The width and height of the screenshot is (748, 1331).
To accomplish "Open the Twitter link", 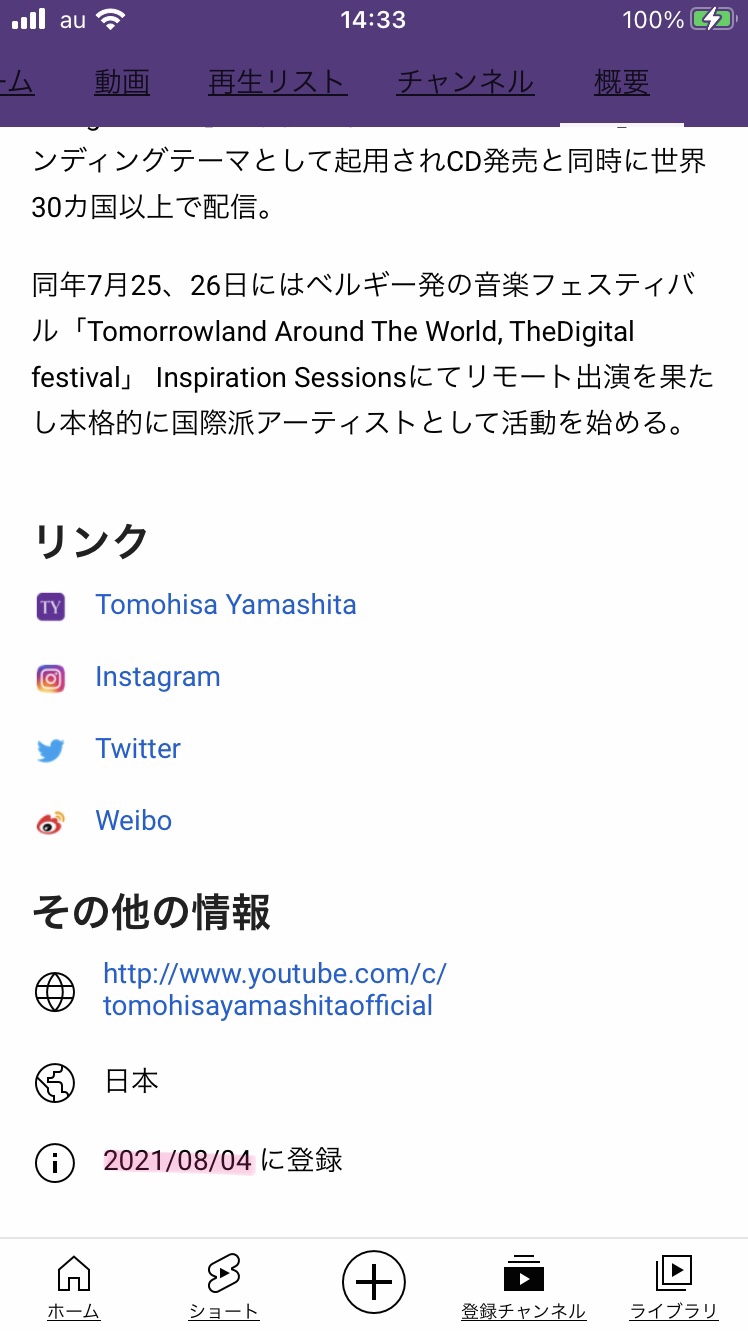I will (138, 749).
